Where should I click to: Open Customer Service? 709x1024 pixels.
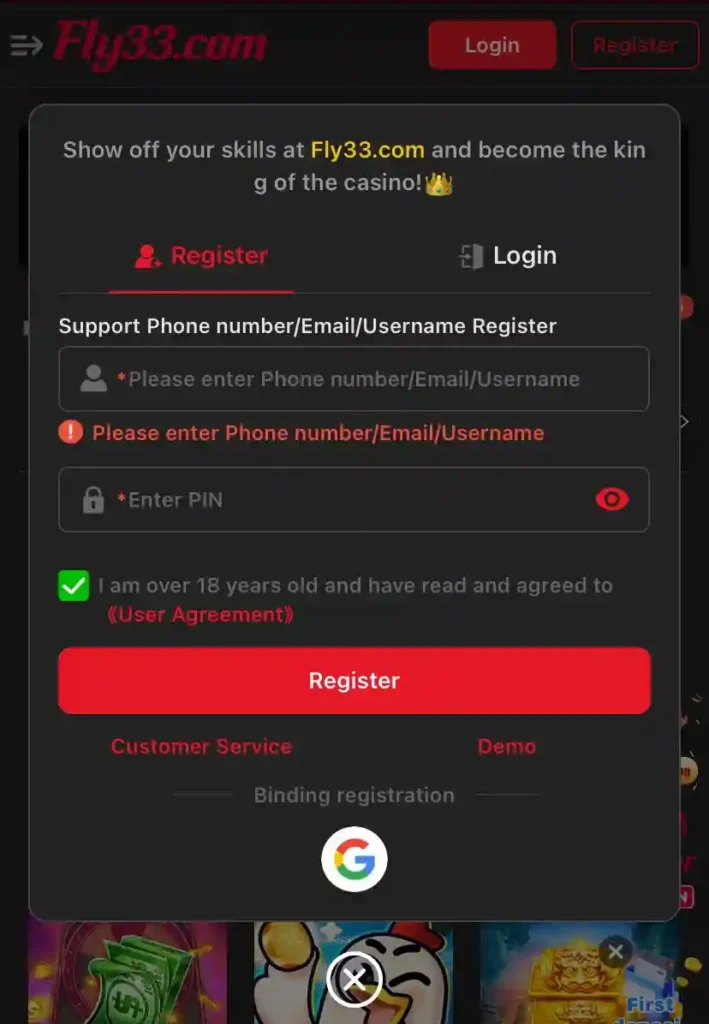click(201, 746)
